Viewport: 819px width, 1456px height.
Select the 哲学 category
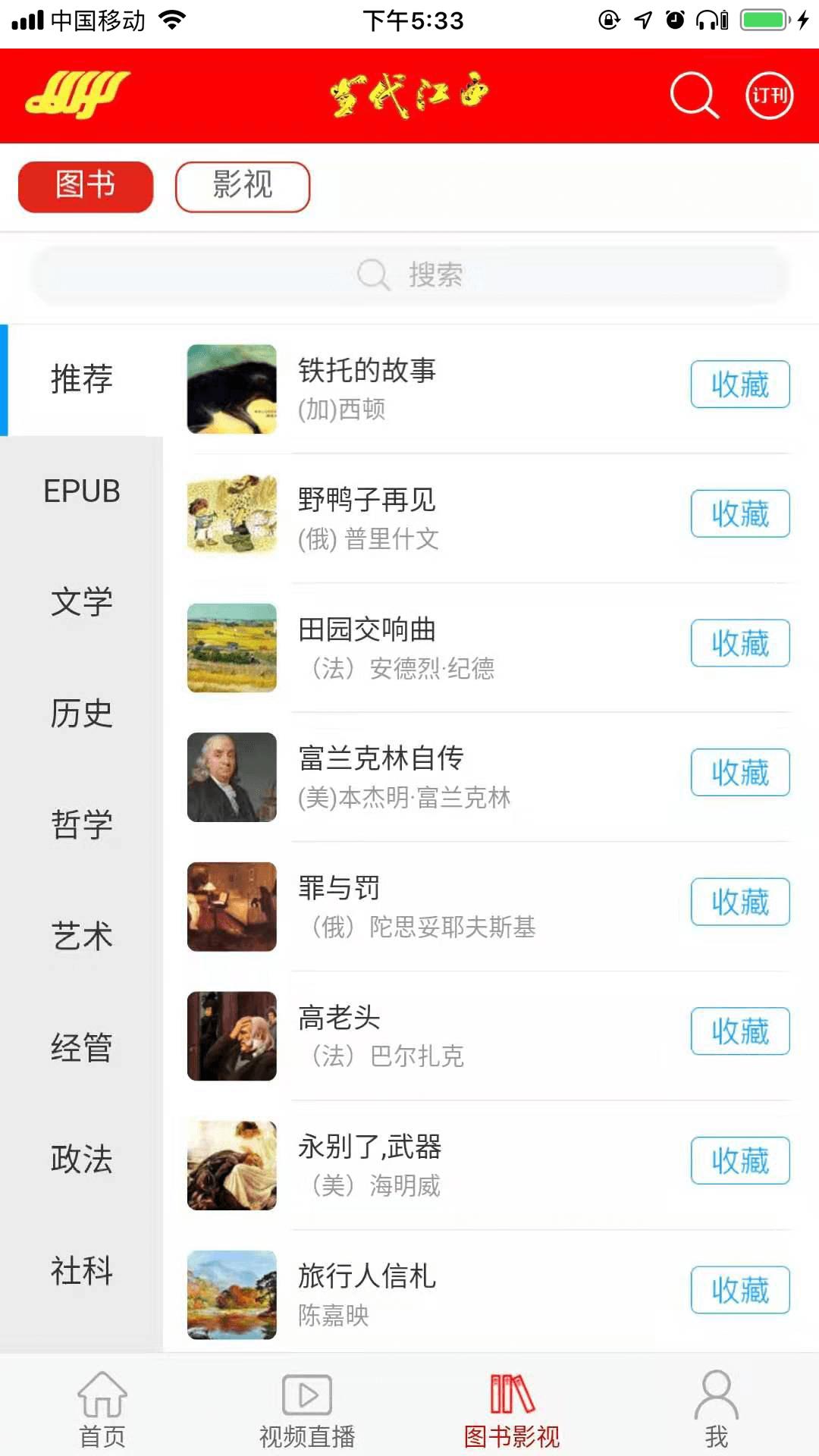pyautogui.click(x=82, y=825)
